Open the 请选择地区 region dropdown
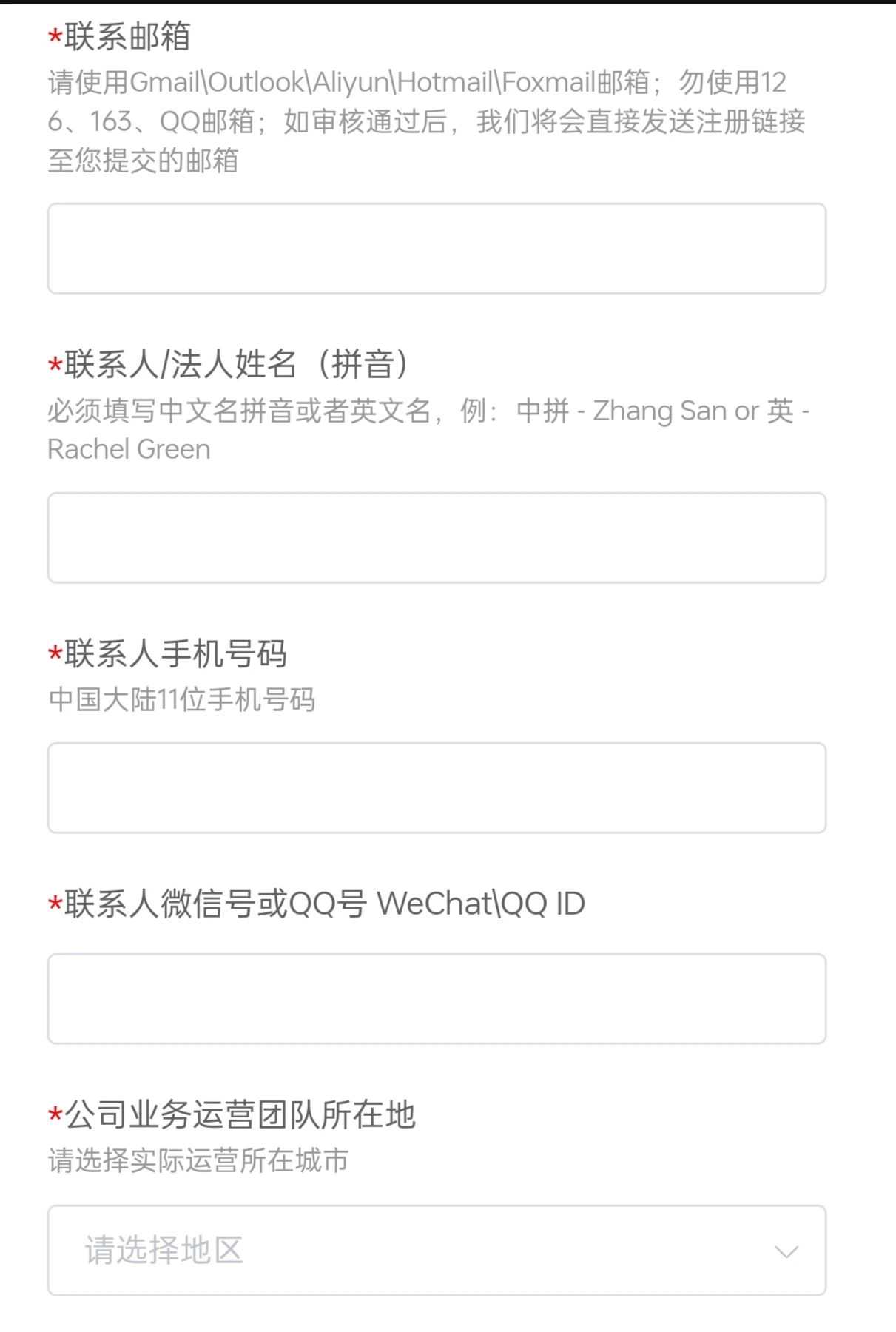 (x=437, y=1251)
